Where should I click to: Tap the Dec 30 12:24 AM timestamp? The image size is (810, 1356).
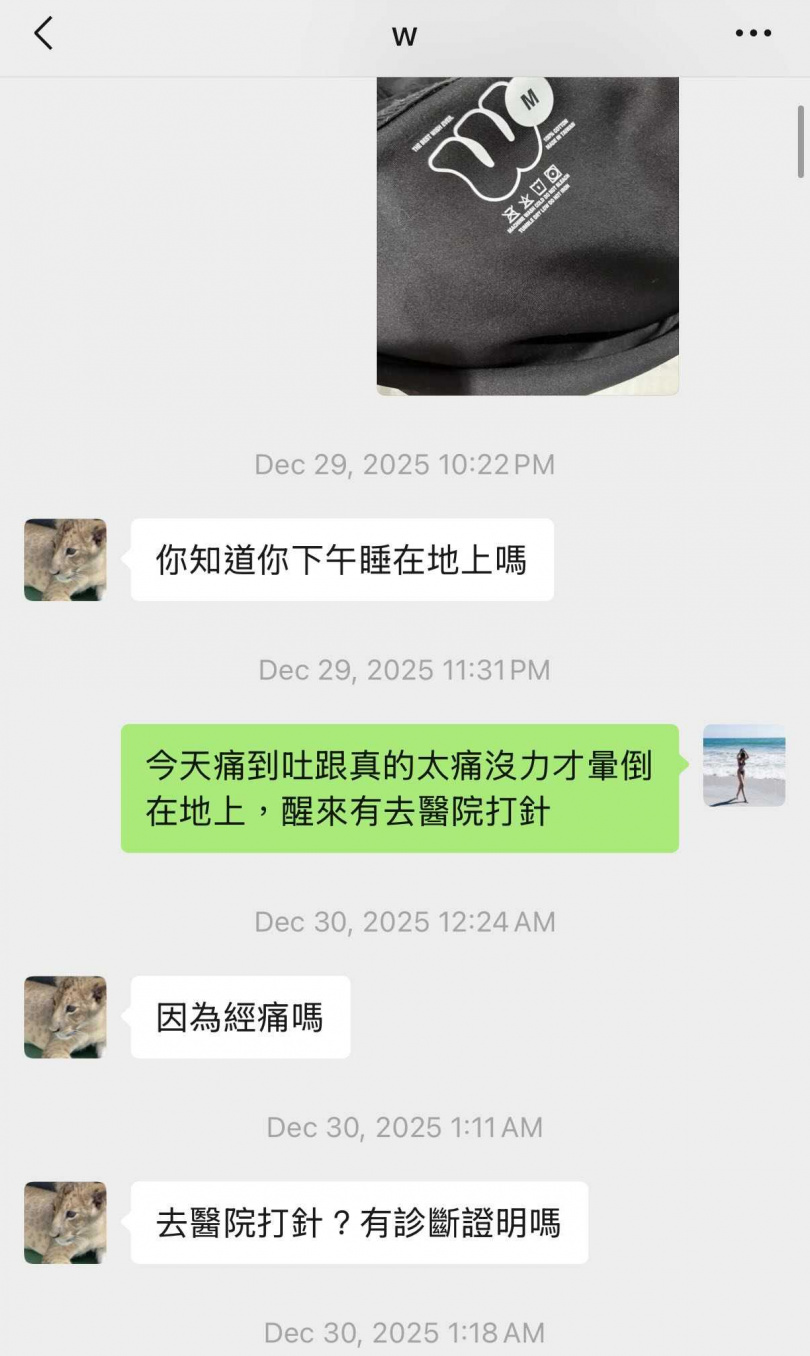coord(405,921)
